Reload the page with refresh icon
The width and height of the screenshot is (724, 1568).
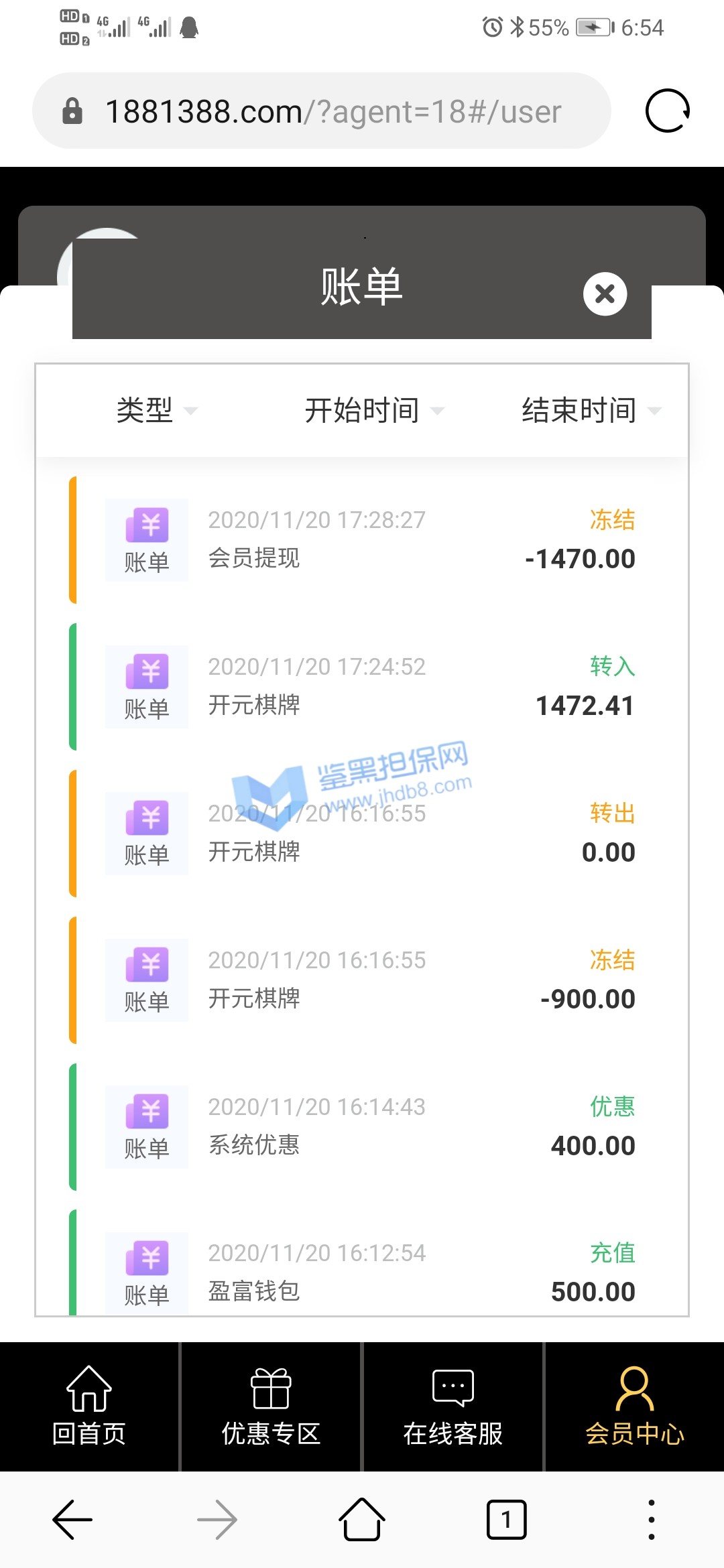(667, 111)
